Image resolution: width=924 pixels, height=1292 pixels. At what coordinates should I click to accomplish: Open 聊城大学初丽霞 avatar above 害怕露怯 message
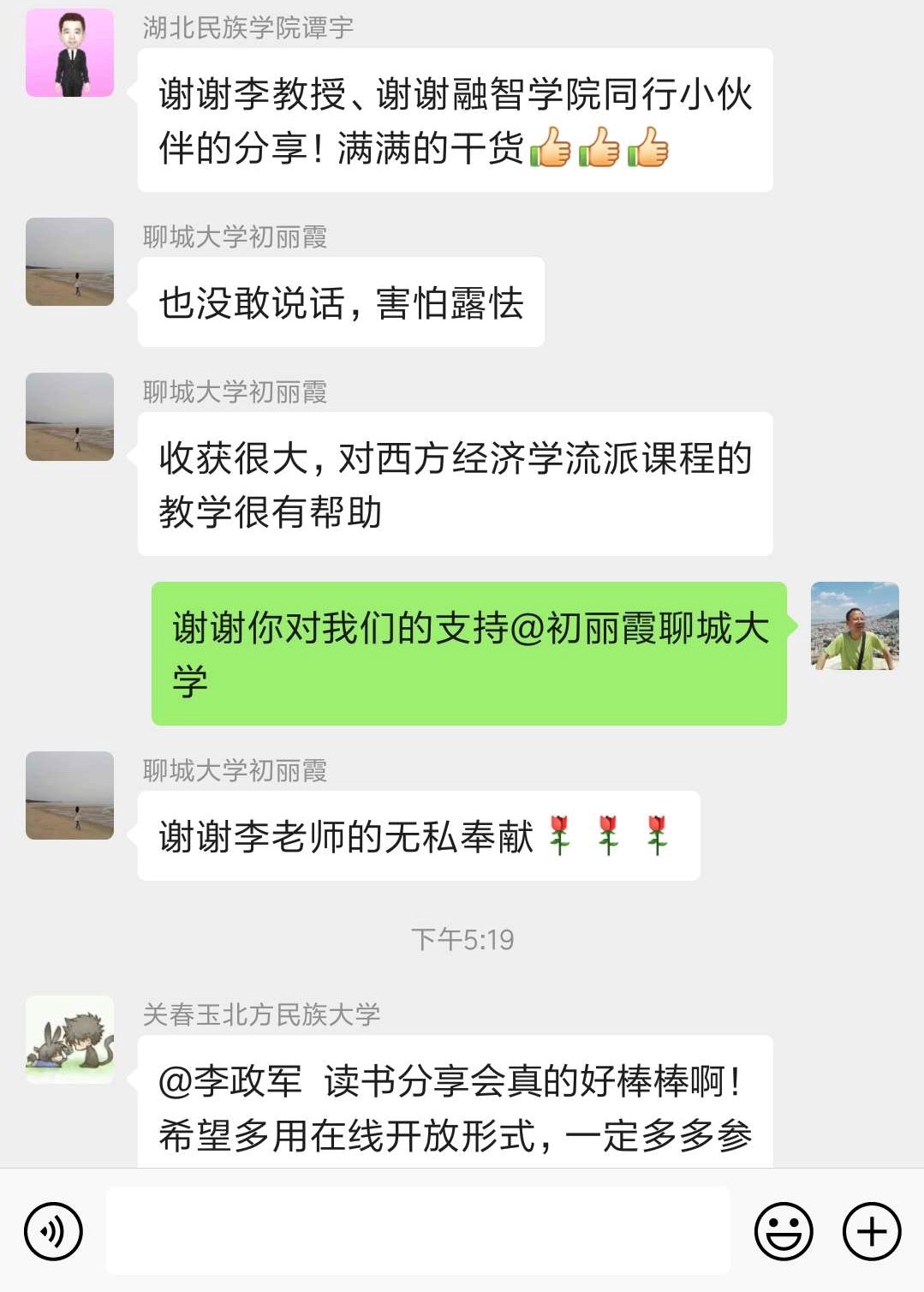(69, 261)
